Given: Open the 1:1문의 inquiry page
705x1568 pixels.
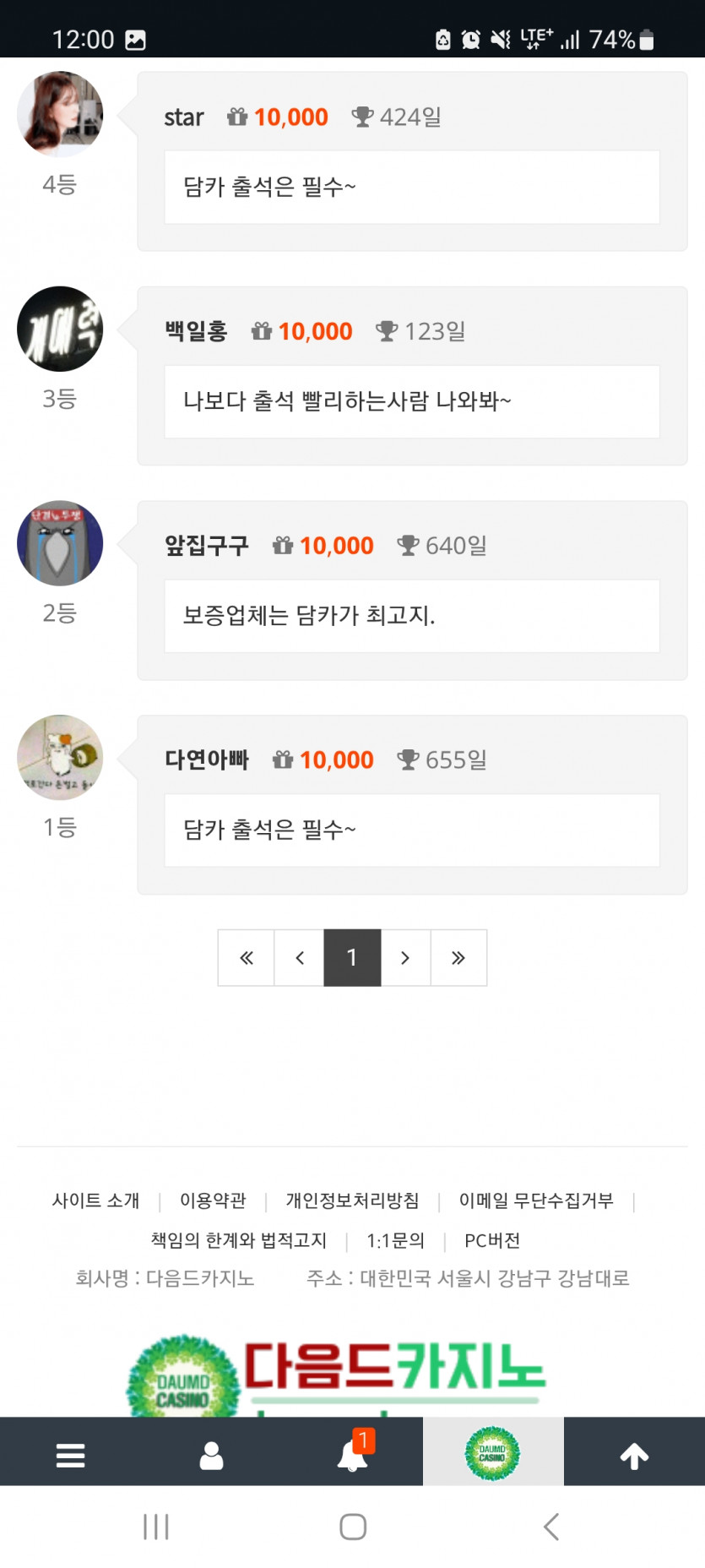Looking at the screenshot, I should click(397, 1241).
